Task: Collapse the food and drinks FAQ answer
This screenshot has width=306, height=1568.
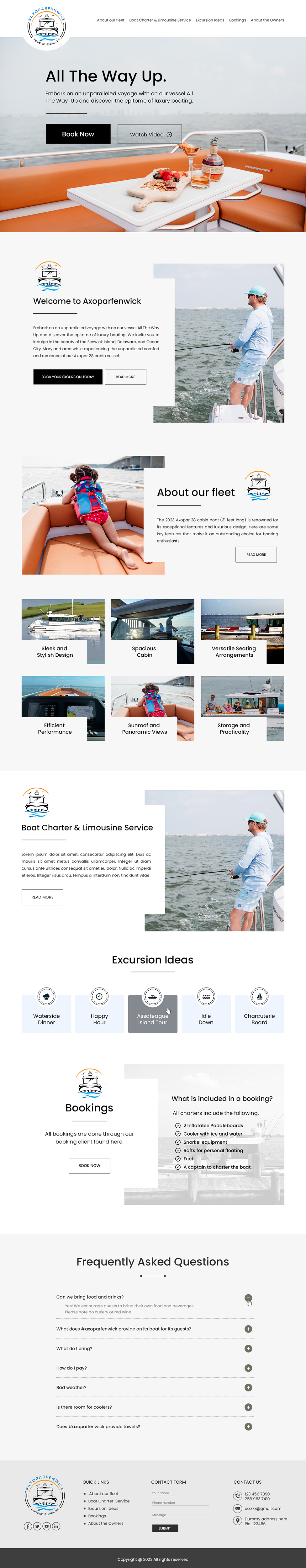Action: pyautogui.click(x=248, y=1297)
